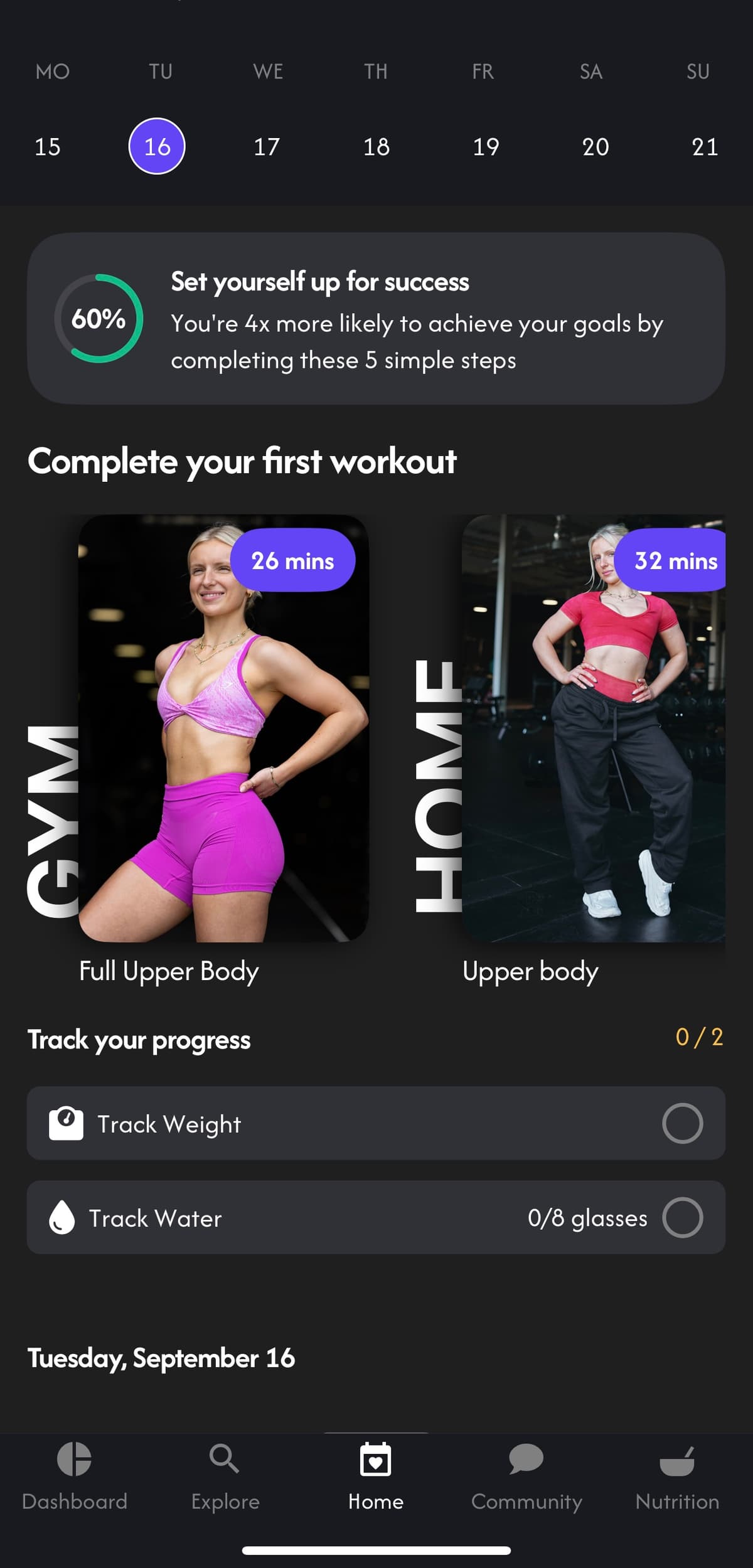
Task: Select Saturday the 20th
Action: click(595, 147)
